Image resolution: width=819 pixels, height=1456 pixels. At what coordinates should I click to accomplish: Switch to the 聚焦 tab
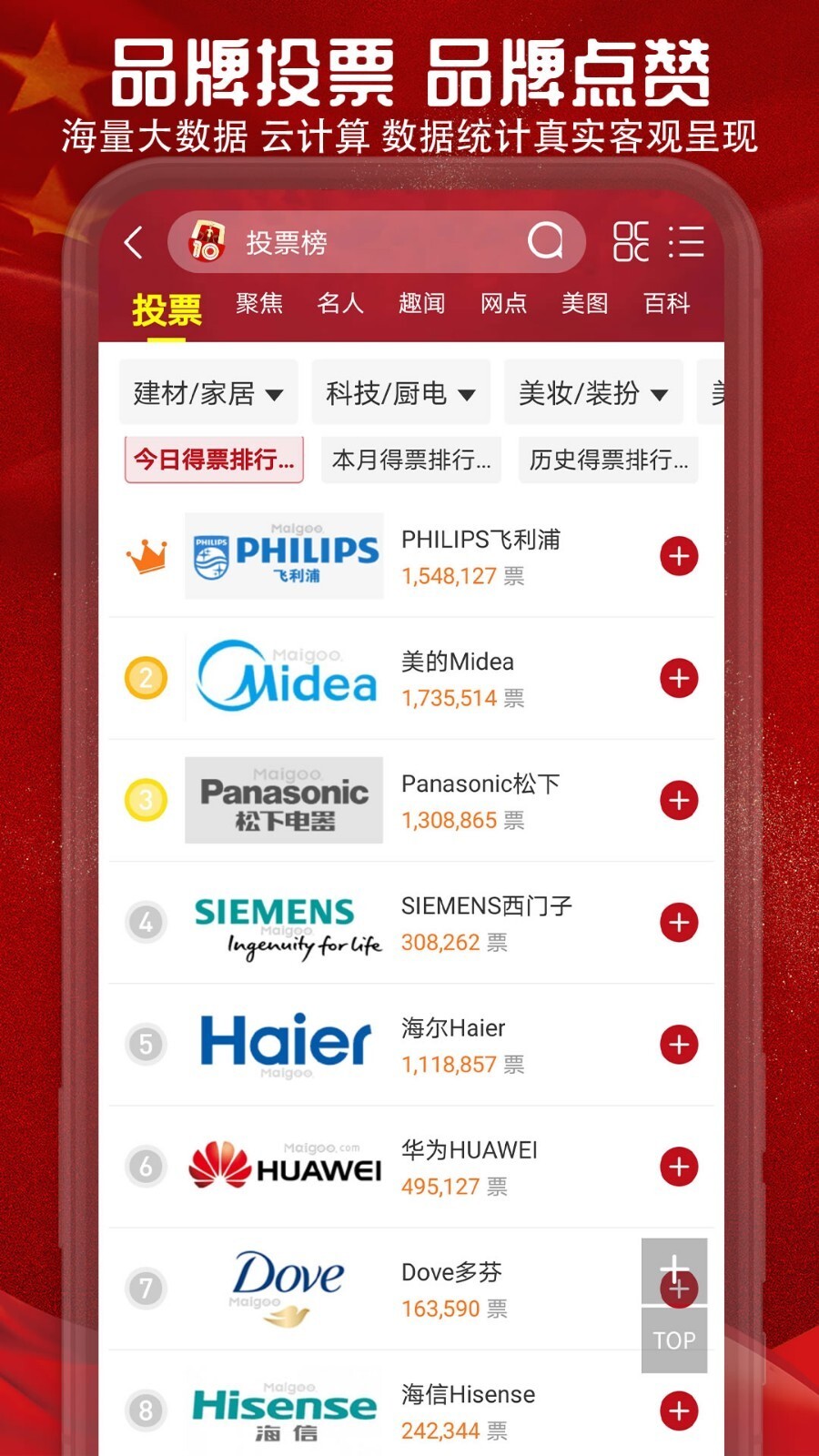[260, 303]
